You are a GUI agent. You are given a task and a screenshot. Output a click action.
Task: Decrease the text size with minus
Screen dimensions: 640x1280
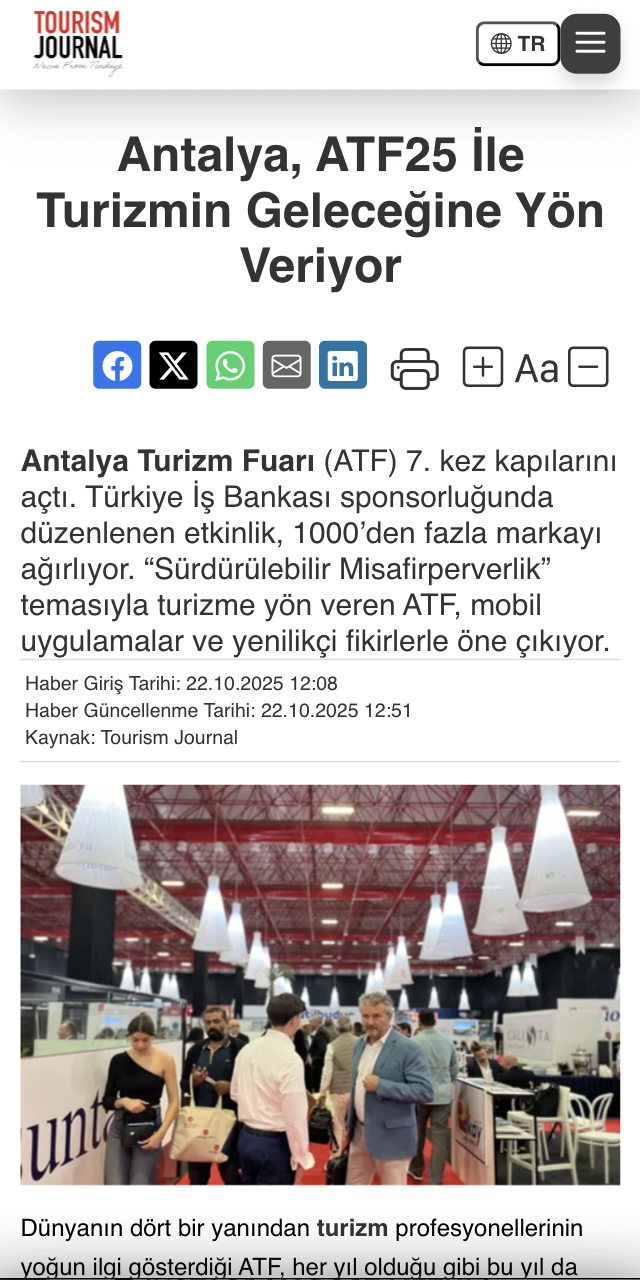[x=588, y=367]
